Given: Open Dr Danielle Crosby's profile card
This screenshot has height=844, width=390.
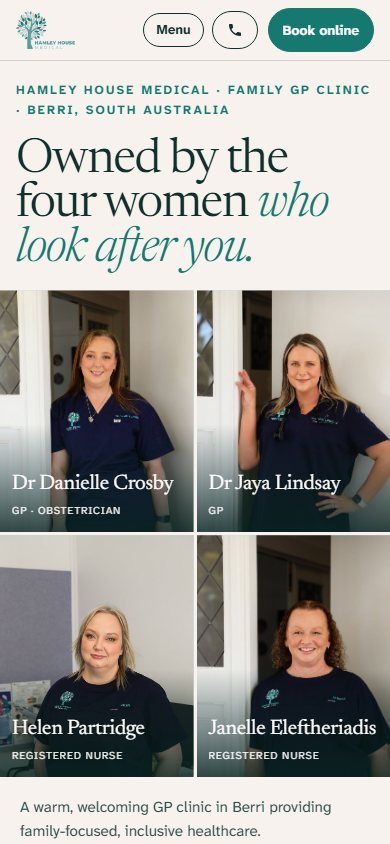Looking at the screenshot, I should click(x=96, y=411).
